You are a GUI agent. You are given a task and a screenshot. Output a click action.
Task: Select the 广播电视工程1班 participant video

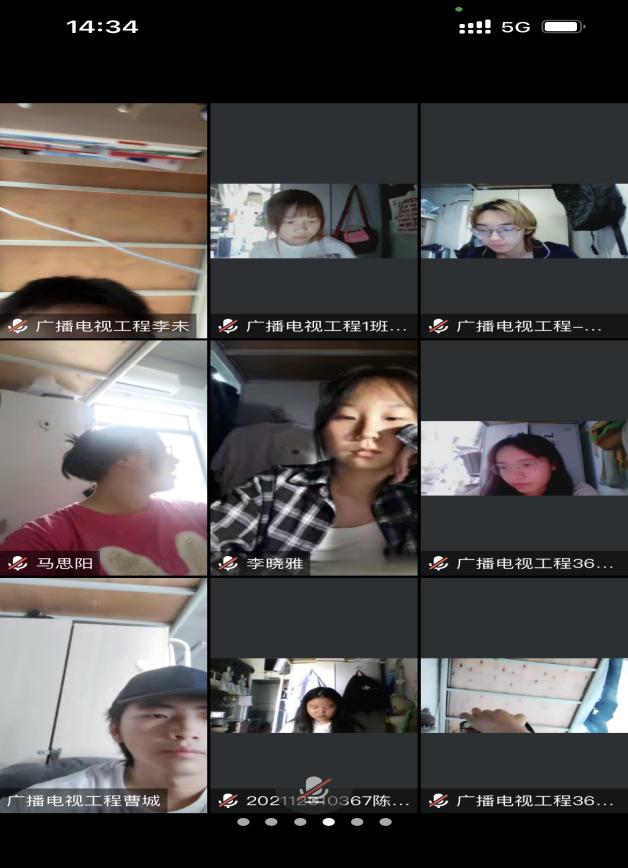(313, 221)
